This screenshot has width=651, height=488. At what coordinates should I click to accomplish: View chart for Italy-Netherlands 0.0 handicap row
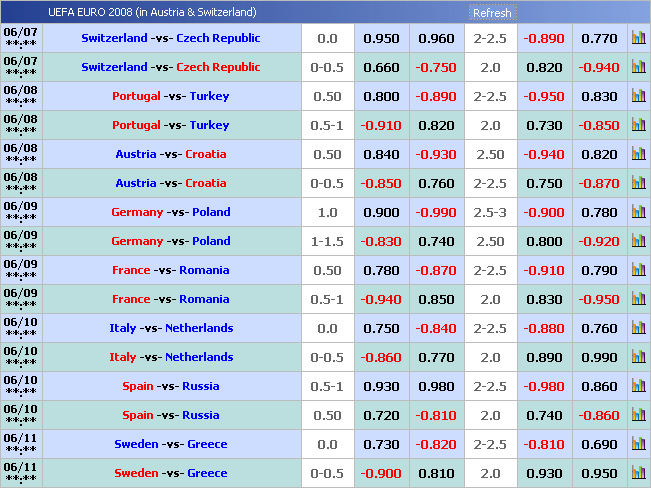coord(638,328)
